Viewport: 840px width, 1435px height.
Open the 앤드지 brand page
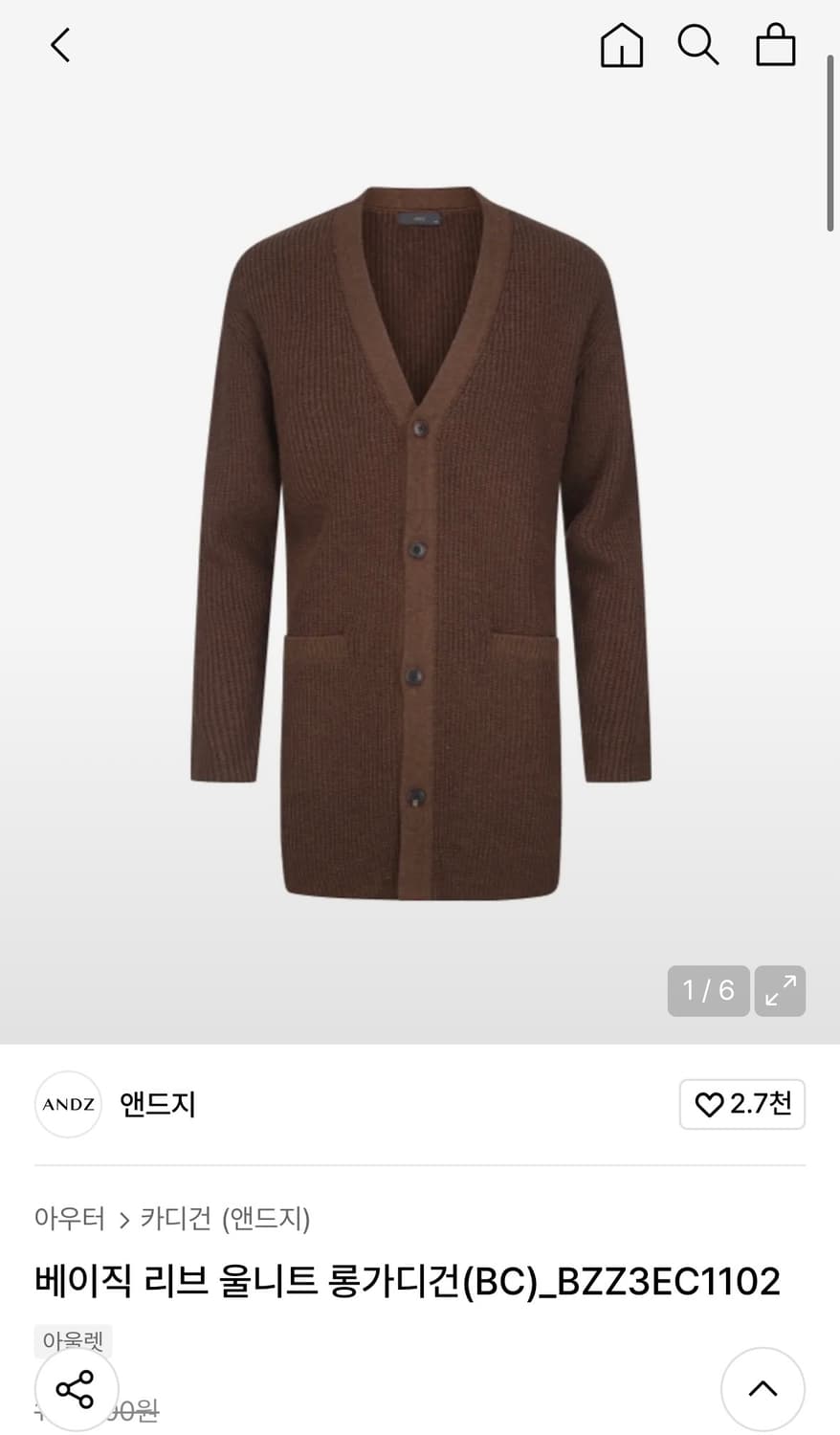click(156, 1104)
